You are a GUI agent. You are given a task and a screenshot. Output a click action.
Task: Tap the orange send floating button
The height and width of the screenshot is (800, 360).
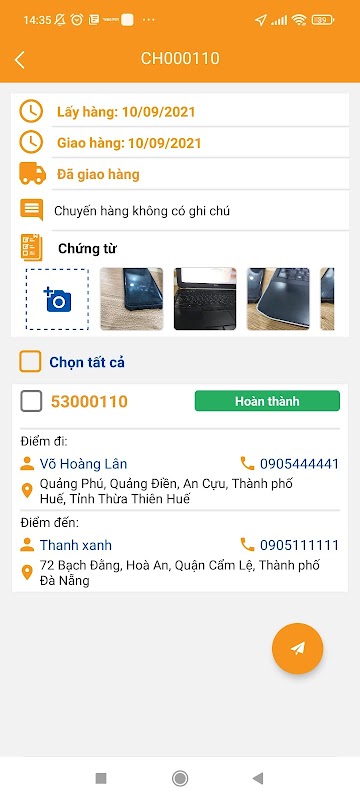click(x=298, y=648)
